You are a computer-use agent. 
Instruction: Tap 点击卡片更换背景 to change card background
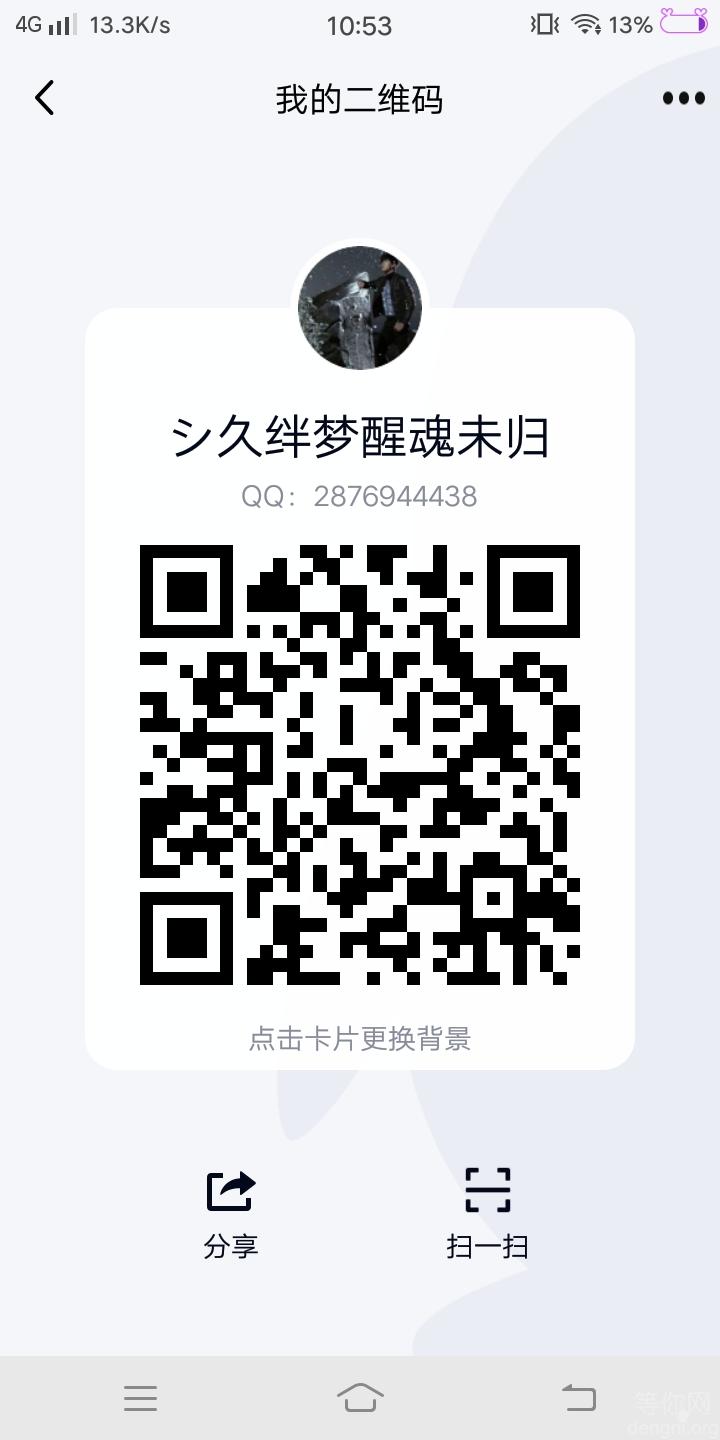coord(360,1040)
